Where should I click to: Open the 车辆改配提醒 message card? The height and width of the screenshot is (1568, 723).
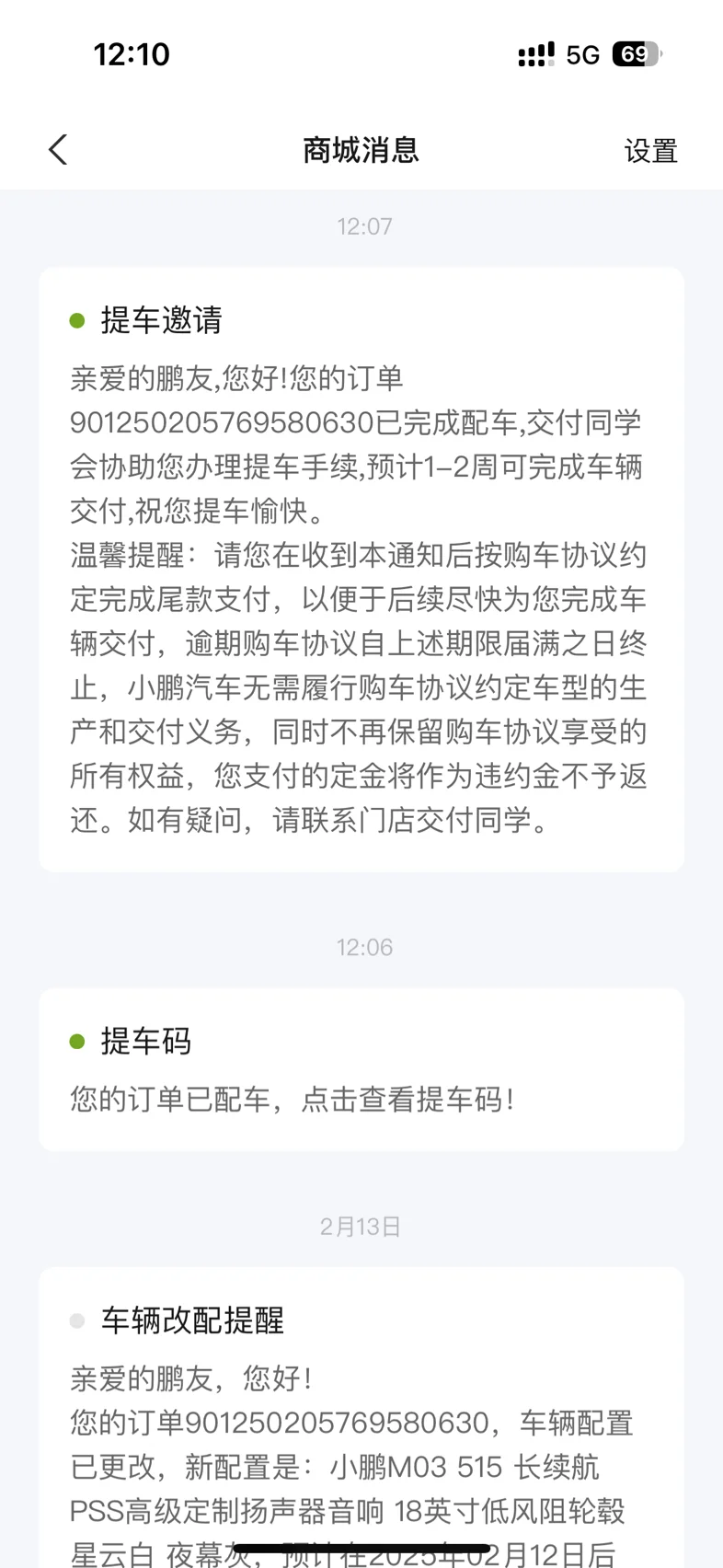point(361,1417)
